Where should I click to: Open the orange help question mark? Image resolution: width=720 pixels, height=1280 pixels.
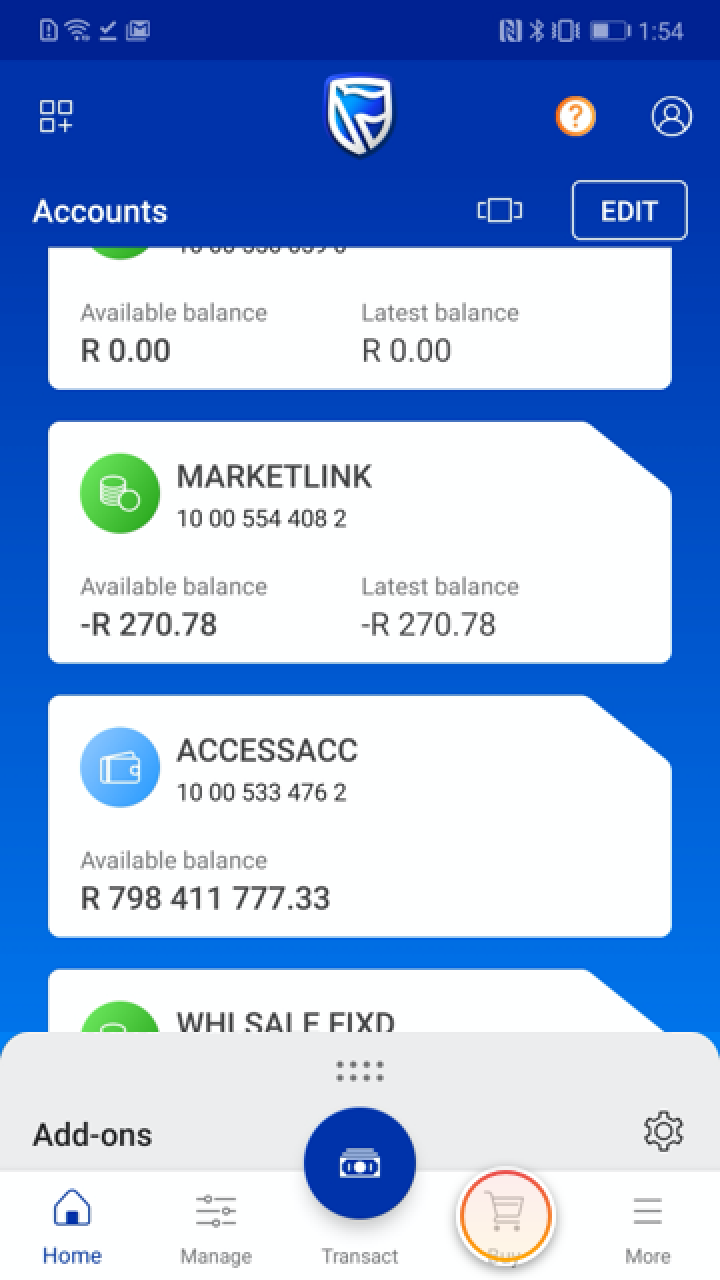pos(575,117)
